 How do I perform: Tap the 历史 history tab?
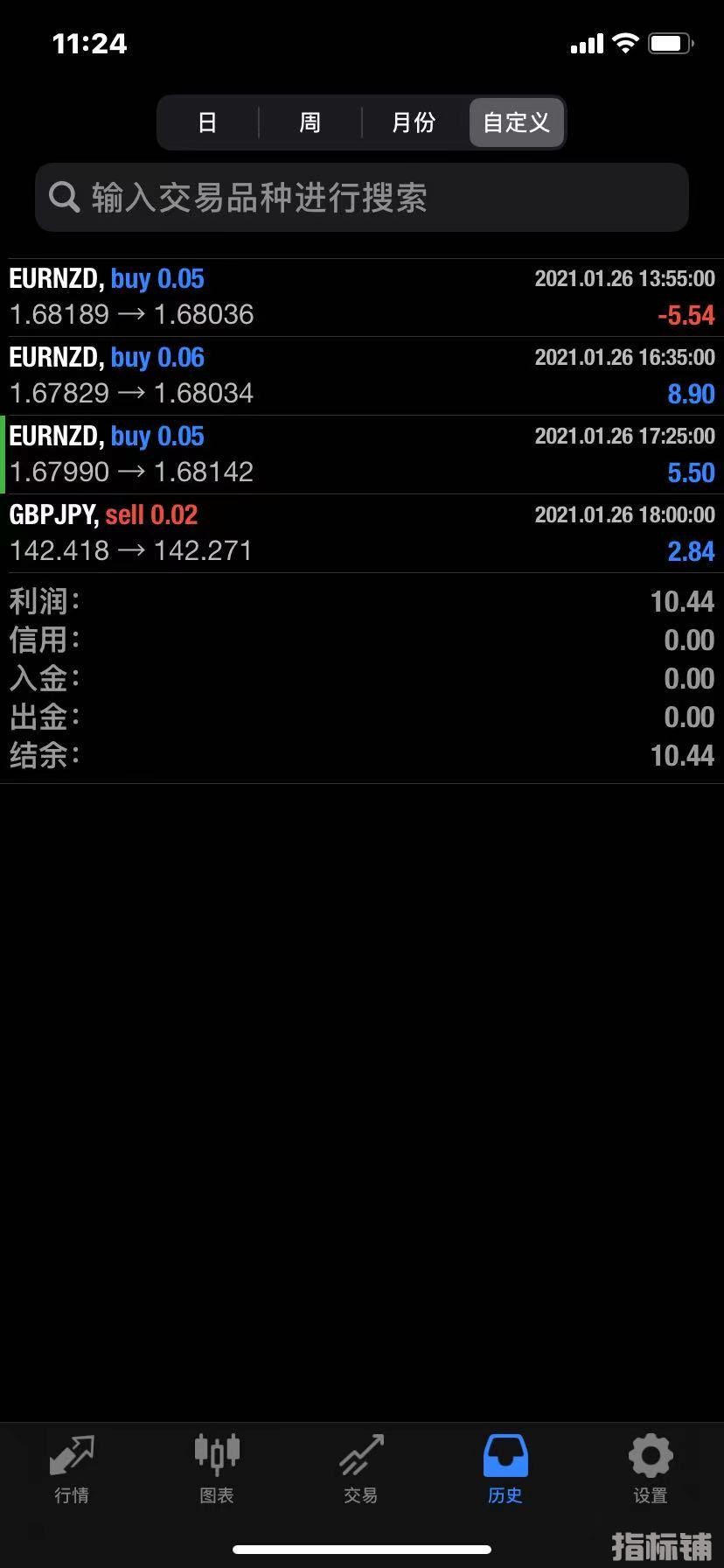(x=505, y=1468)
